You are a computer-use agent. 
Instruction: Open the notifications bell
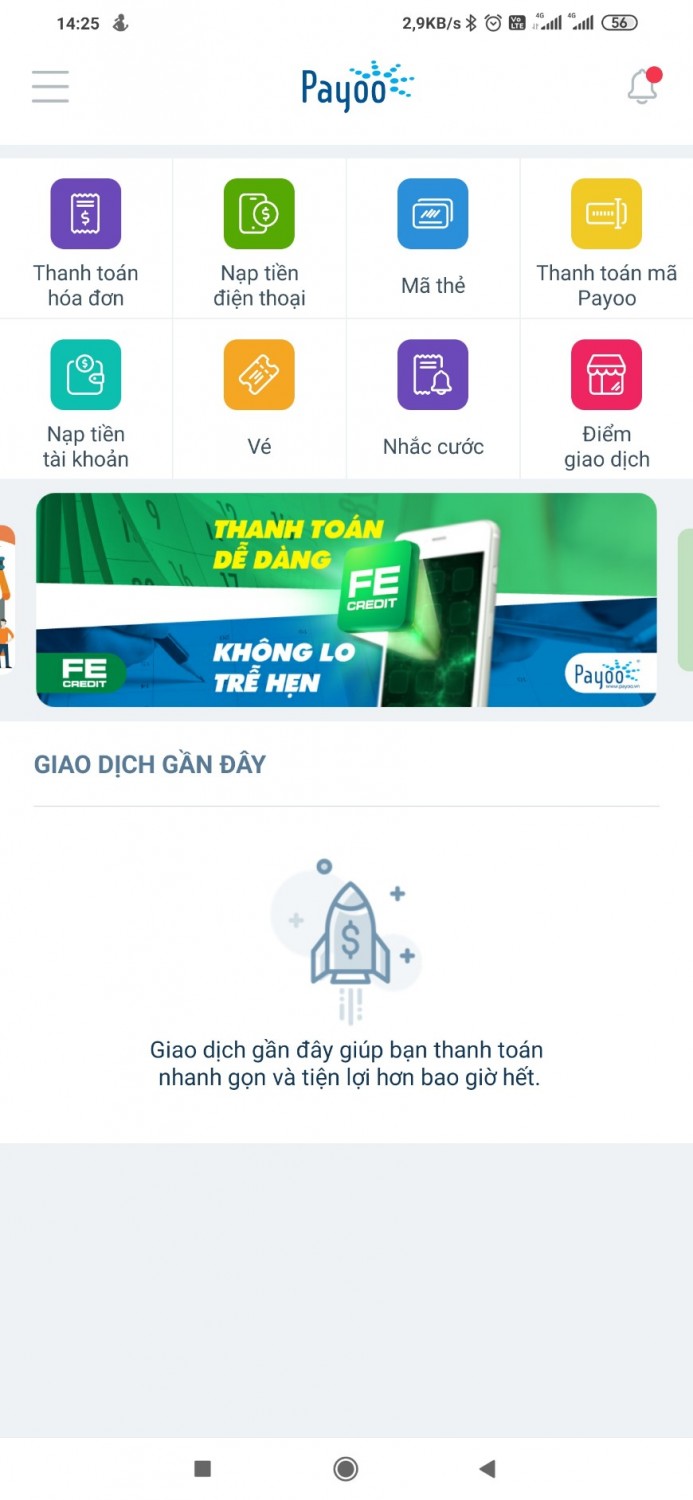coord(643,87)
